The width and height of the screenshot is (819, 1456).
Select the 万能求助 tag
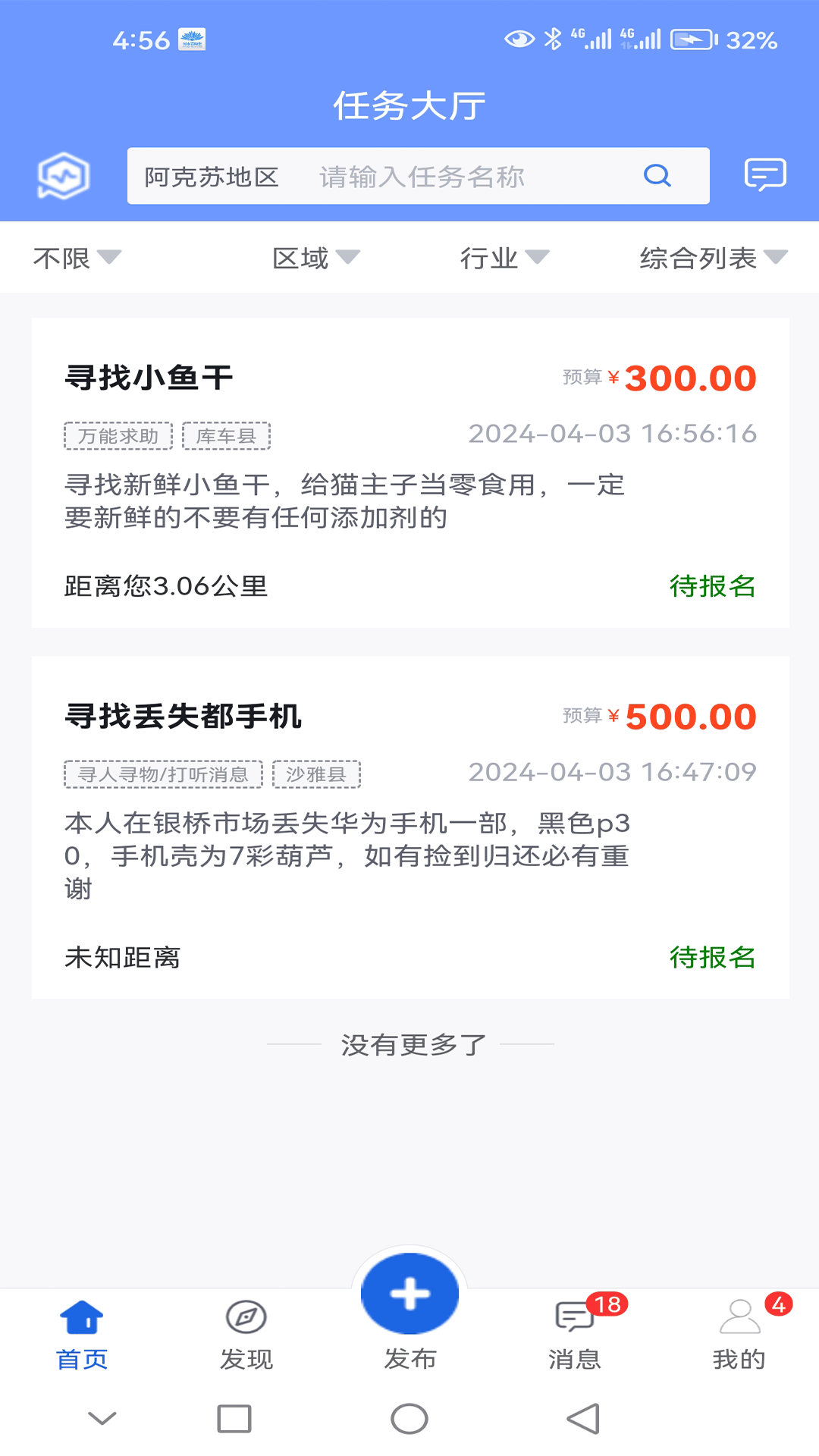tap(116, 436)
